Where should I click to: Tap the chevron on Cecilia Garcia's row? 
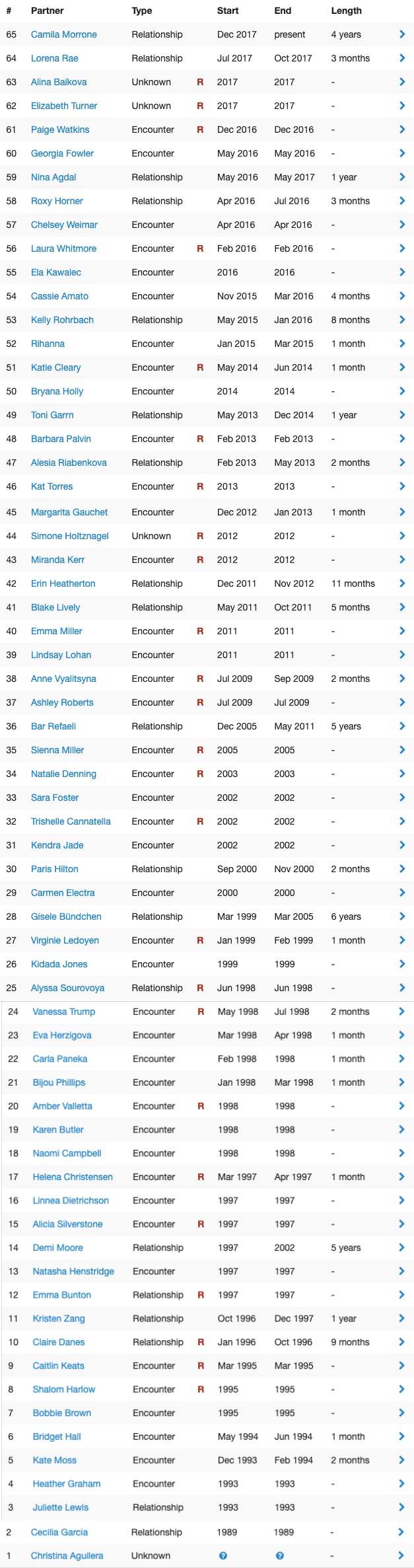click(x=402, y=1532)
